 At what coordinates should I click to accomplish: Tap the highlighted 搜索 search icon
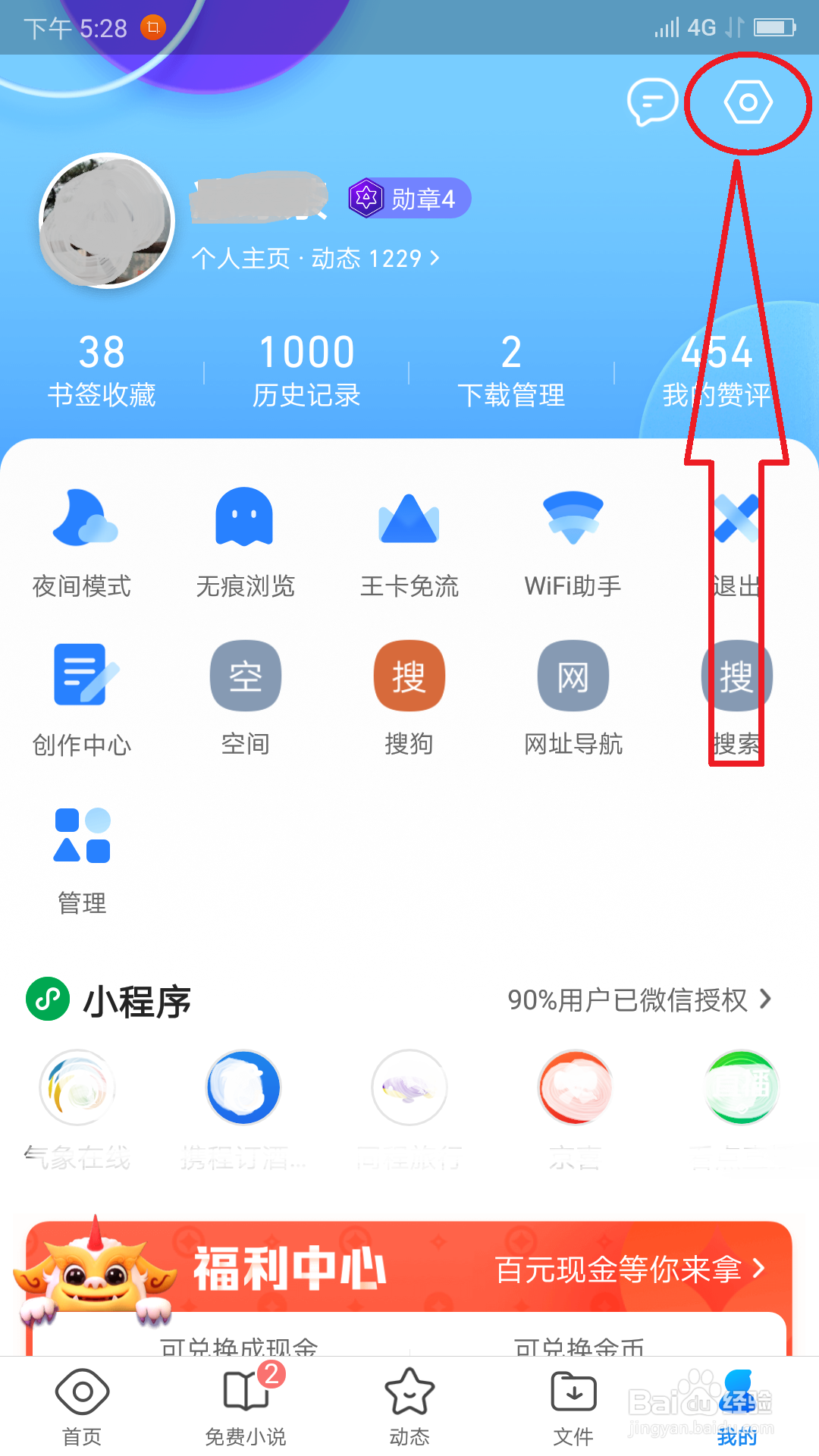[736, 675]
